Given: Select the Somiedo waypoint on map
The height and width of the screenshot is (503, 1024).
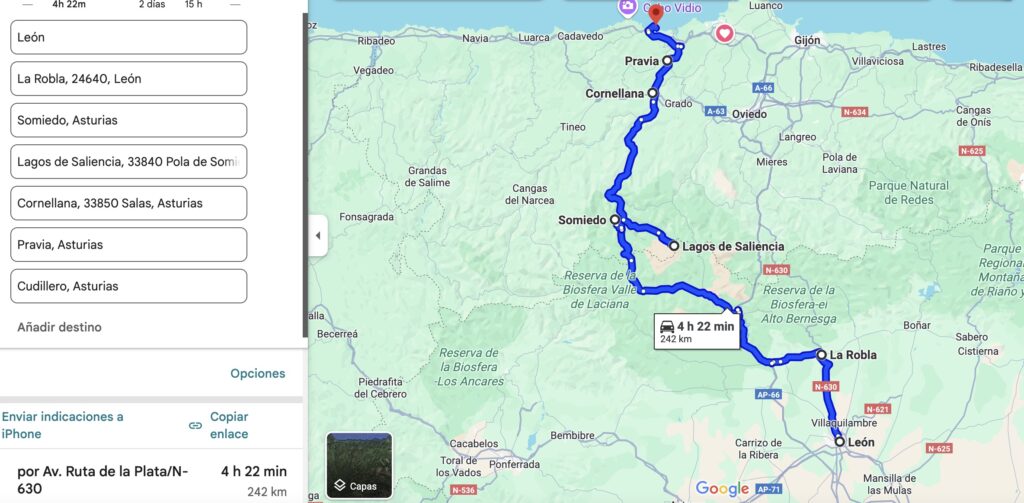Looking at the screenshot, I should pos(615,220).
